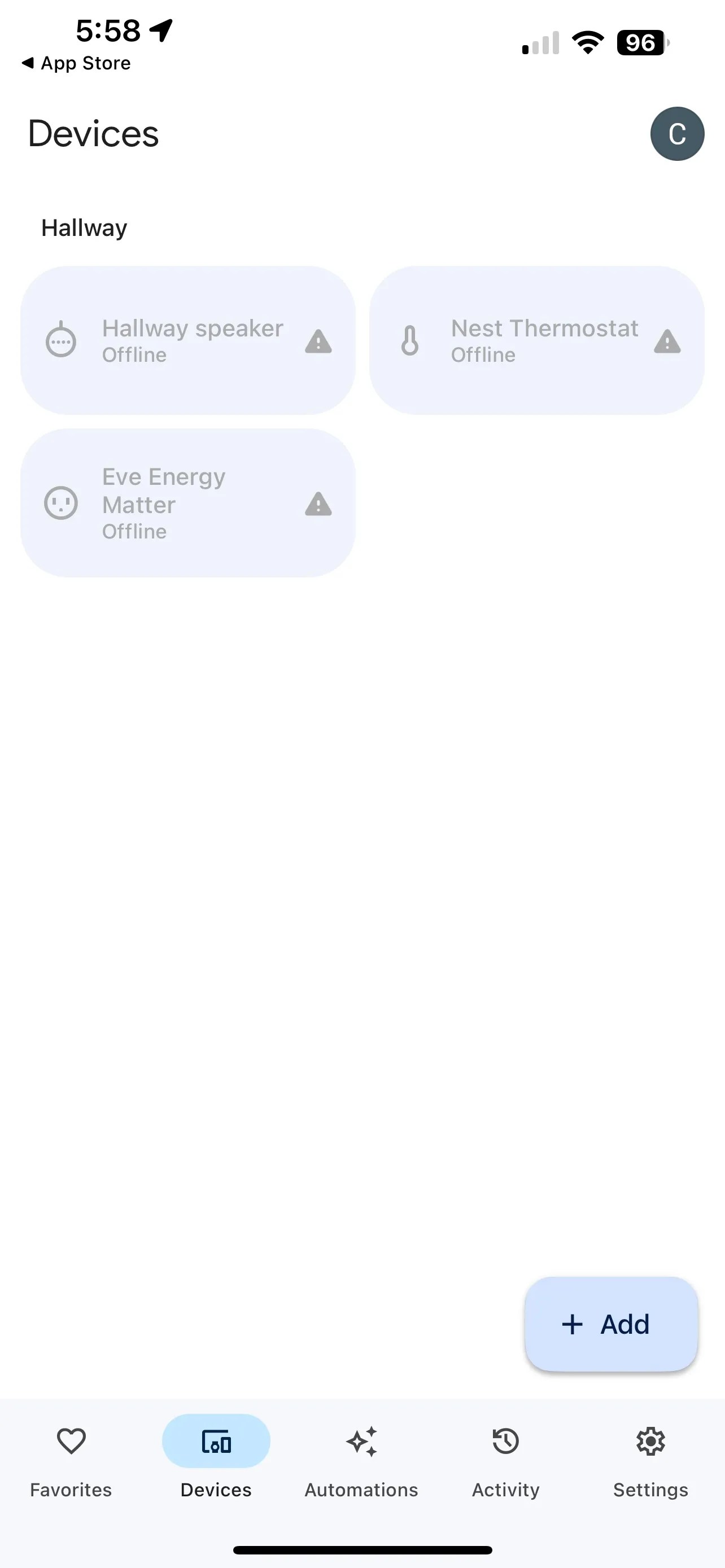Select the Devices tab icon

coord(216,1441)
